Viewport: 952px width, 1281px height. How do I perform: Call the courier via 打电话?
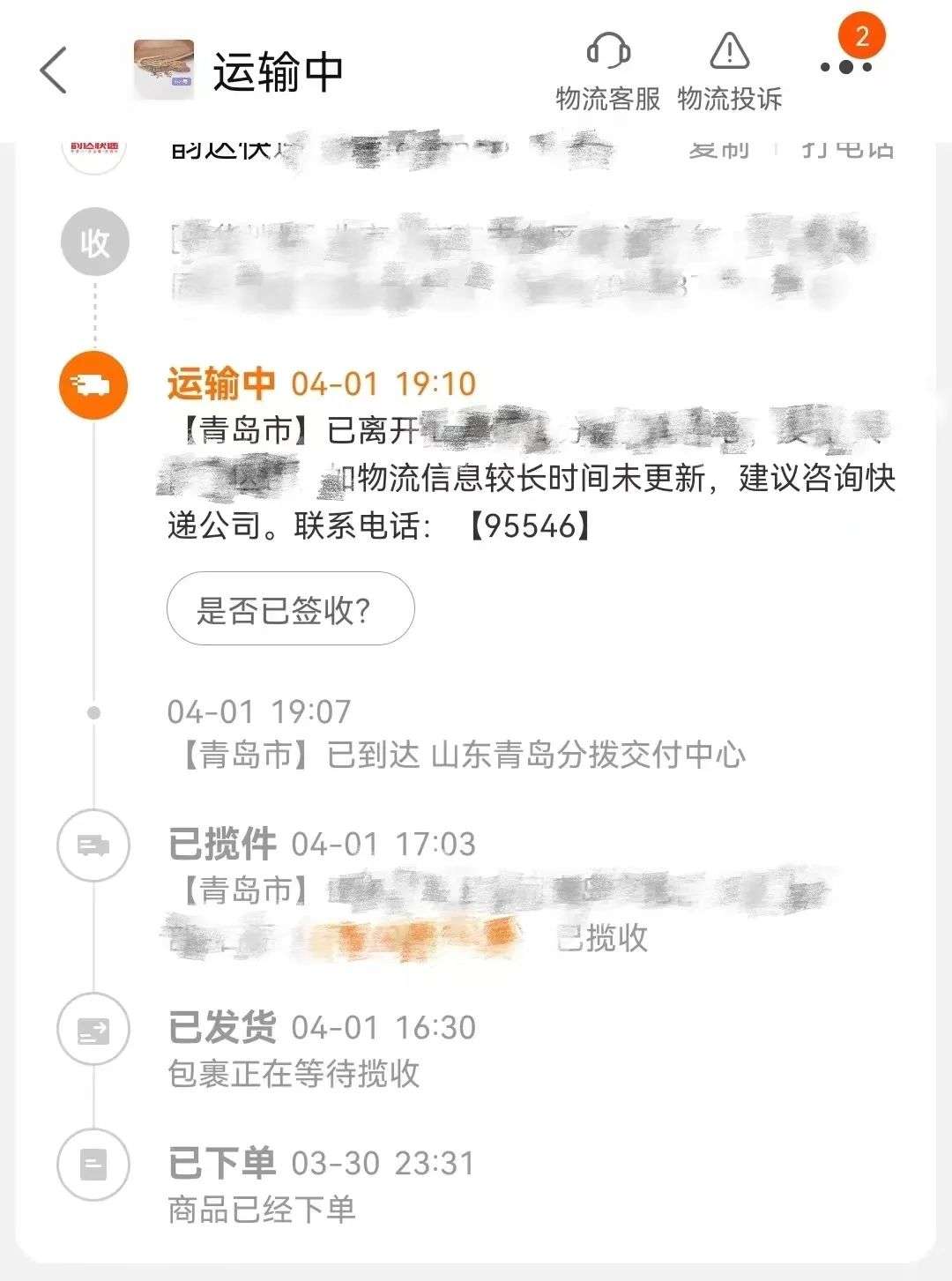pyautogui.click(x=847, y=150)
